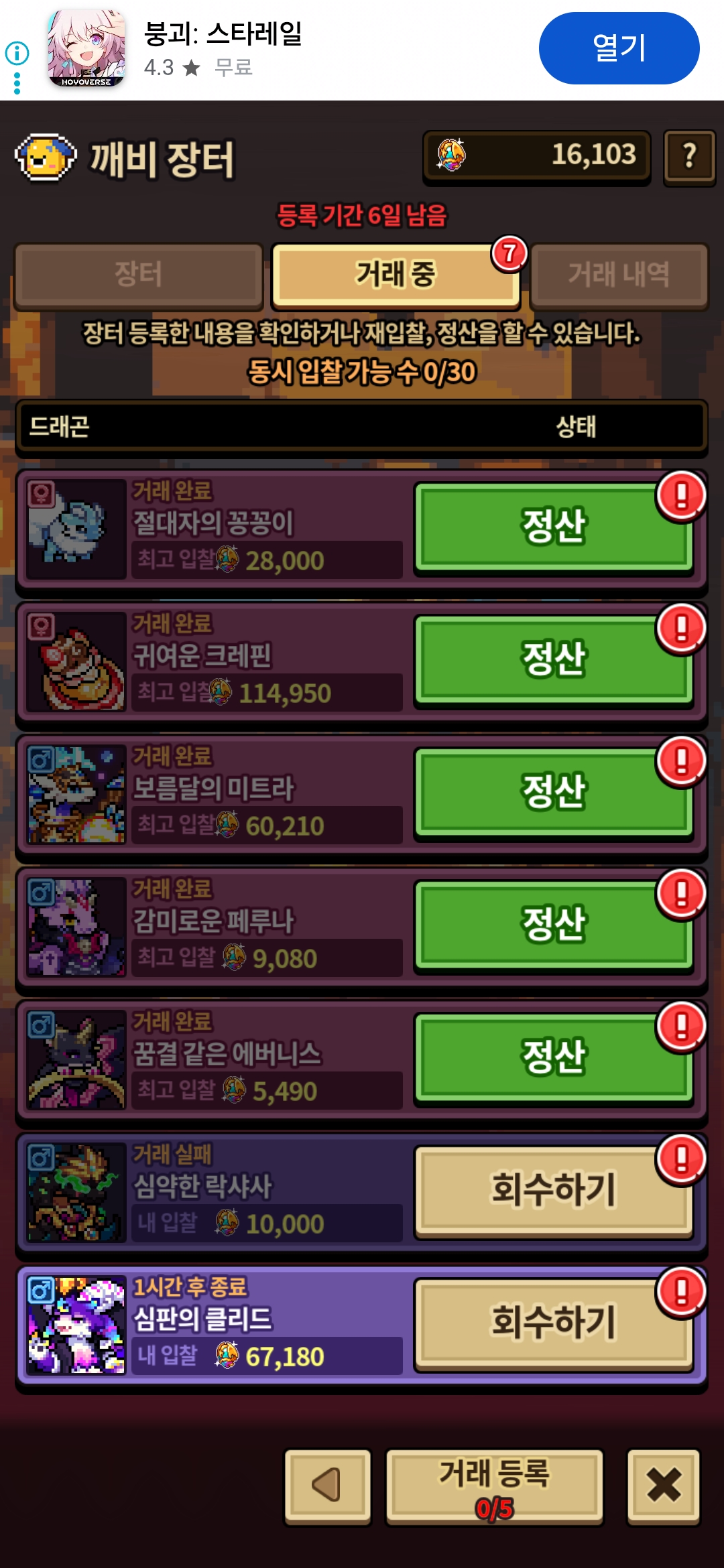Open the ad options three-dot menu
The height and width of the screenshot is (1568, 724).
point(17,84)
